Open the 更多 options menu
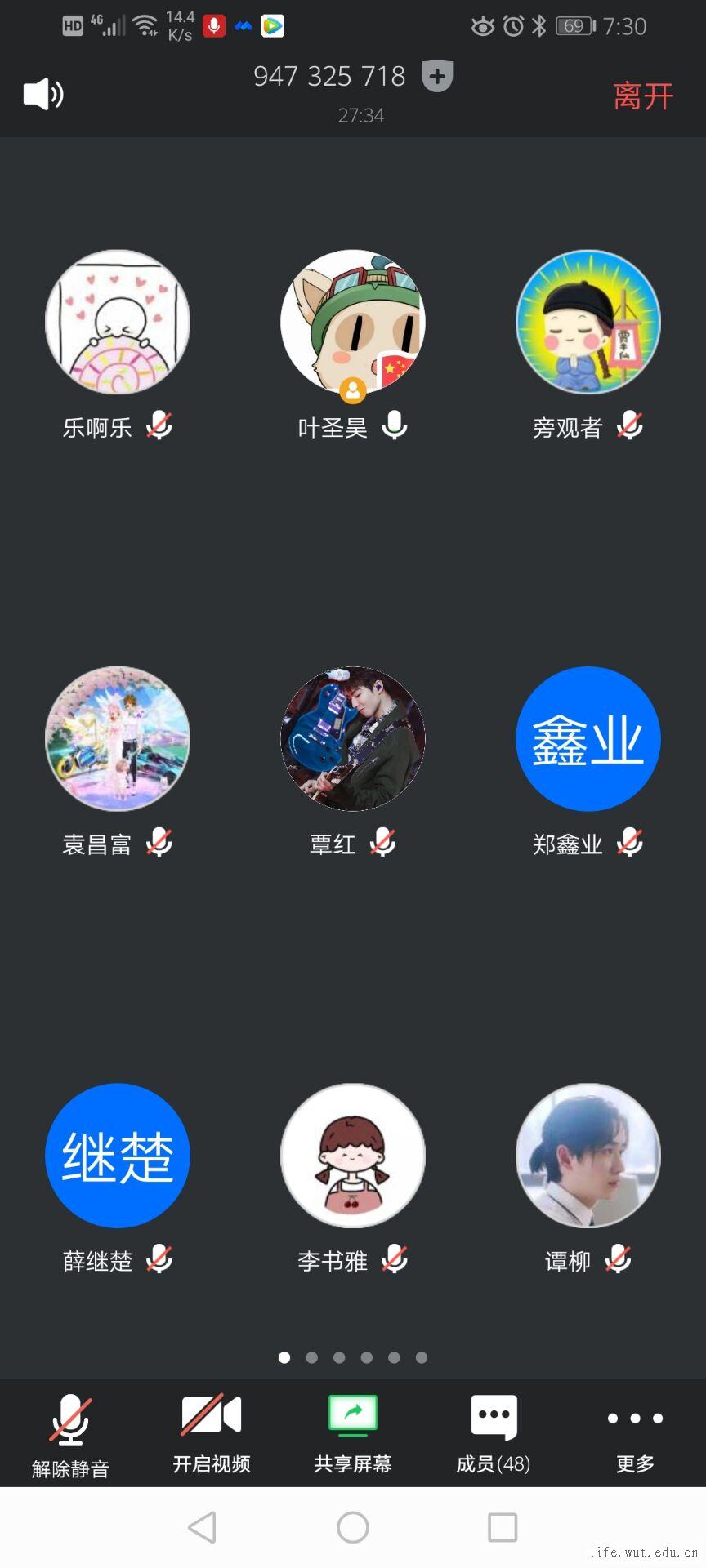This screenshot has height=1568, width=706. coord(635,1436)
